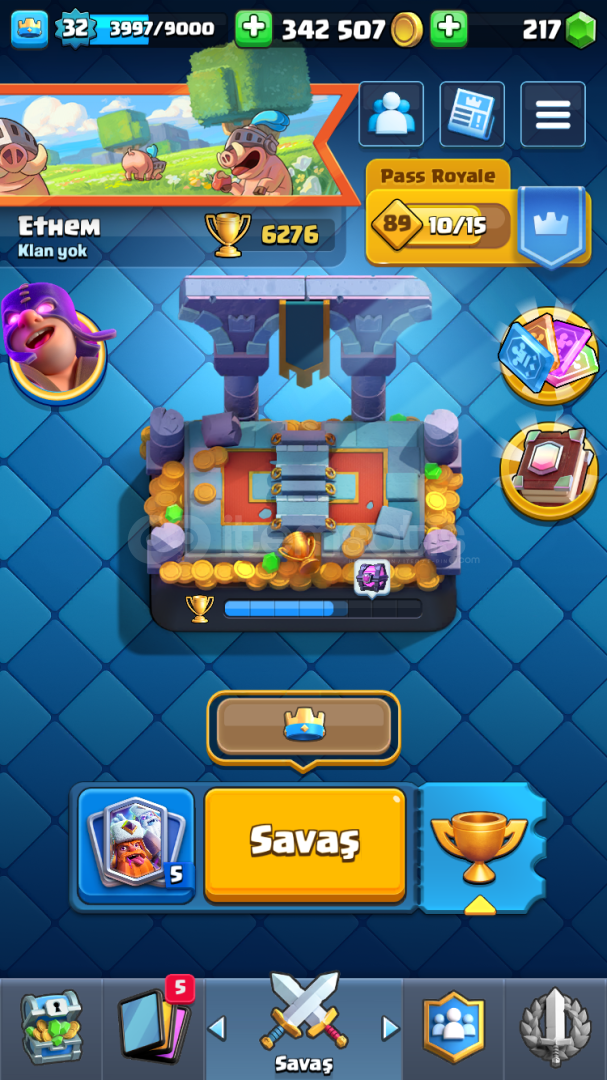Image resolution: width=607 pixels, height=1080 pixels.
Task: Open the friends icon
Action: pyautogui.click(x=391, y=114)
